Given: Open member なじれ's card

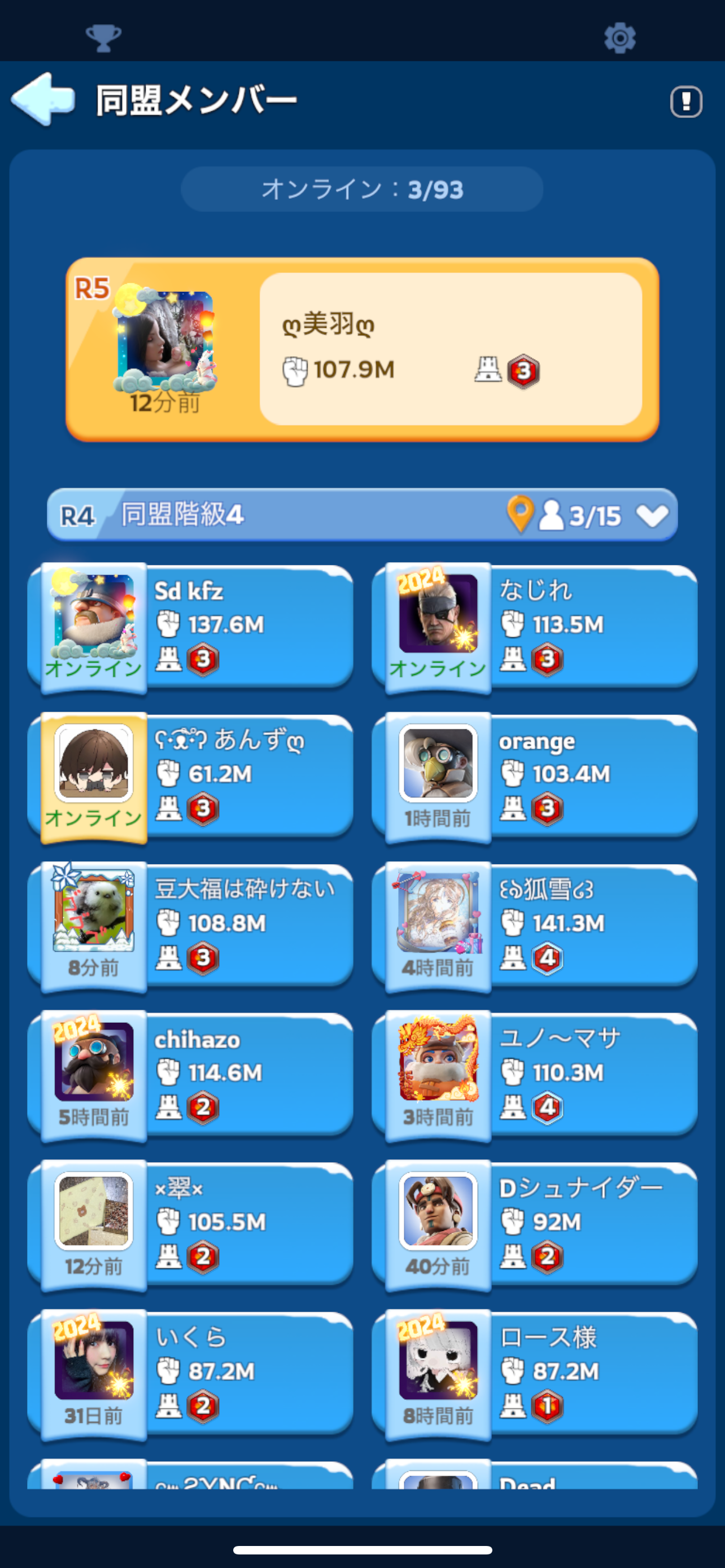Looking at the screenshot, I should 535,628.
